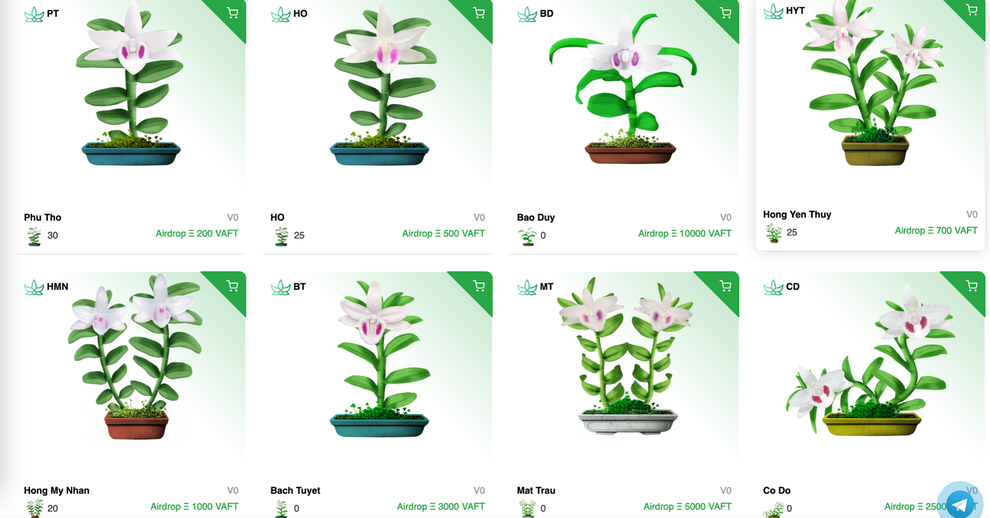Add Hong My Nhan orchid to cart
This screenshot has width=990, height=518.
tap(232, 286)
